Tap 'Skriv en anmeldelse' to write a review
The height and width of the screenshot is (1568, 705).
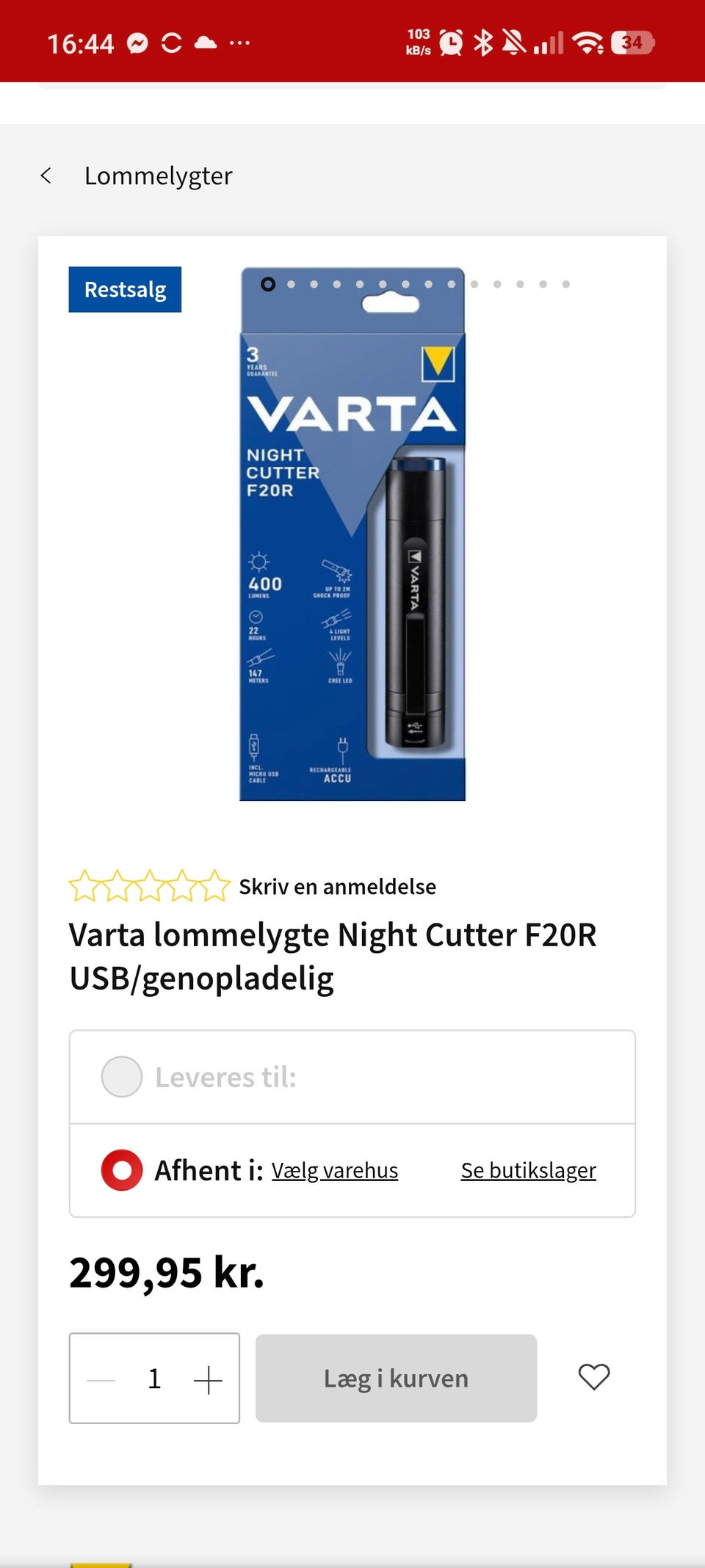[x=337, y=887]
